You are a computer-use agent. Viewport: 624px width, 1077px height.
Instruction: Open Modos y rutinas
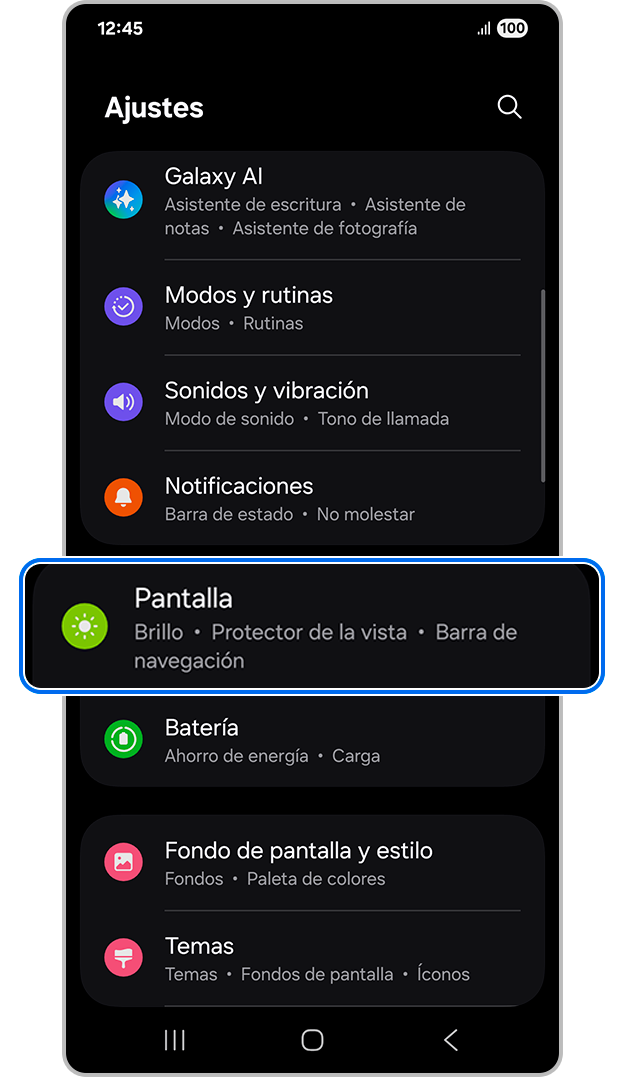coord(312,307)
